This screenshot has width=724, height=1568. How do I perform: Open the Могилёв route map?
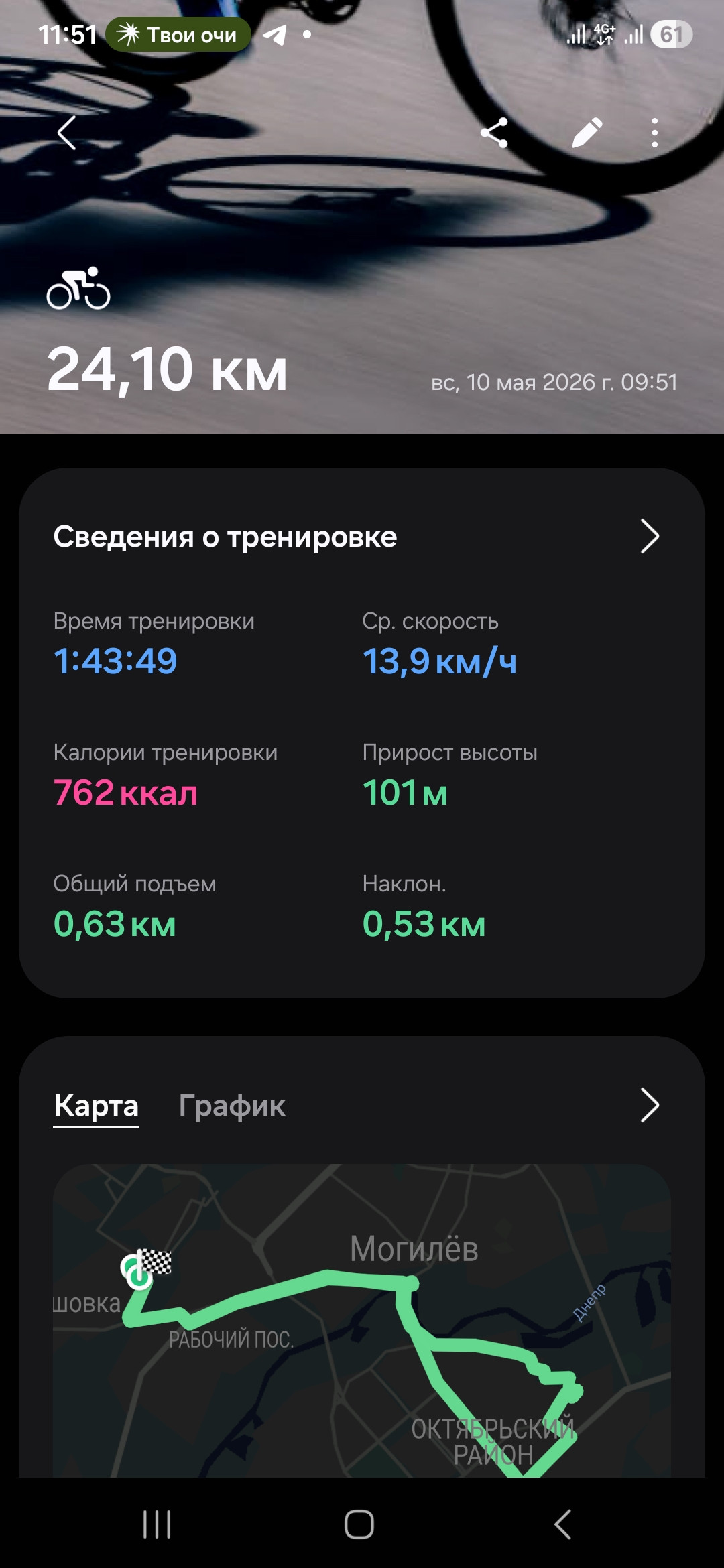362,1320
